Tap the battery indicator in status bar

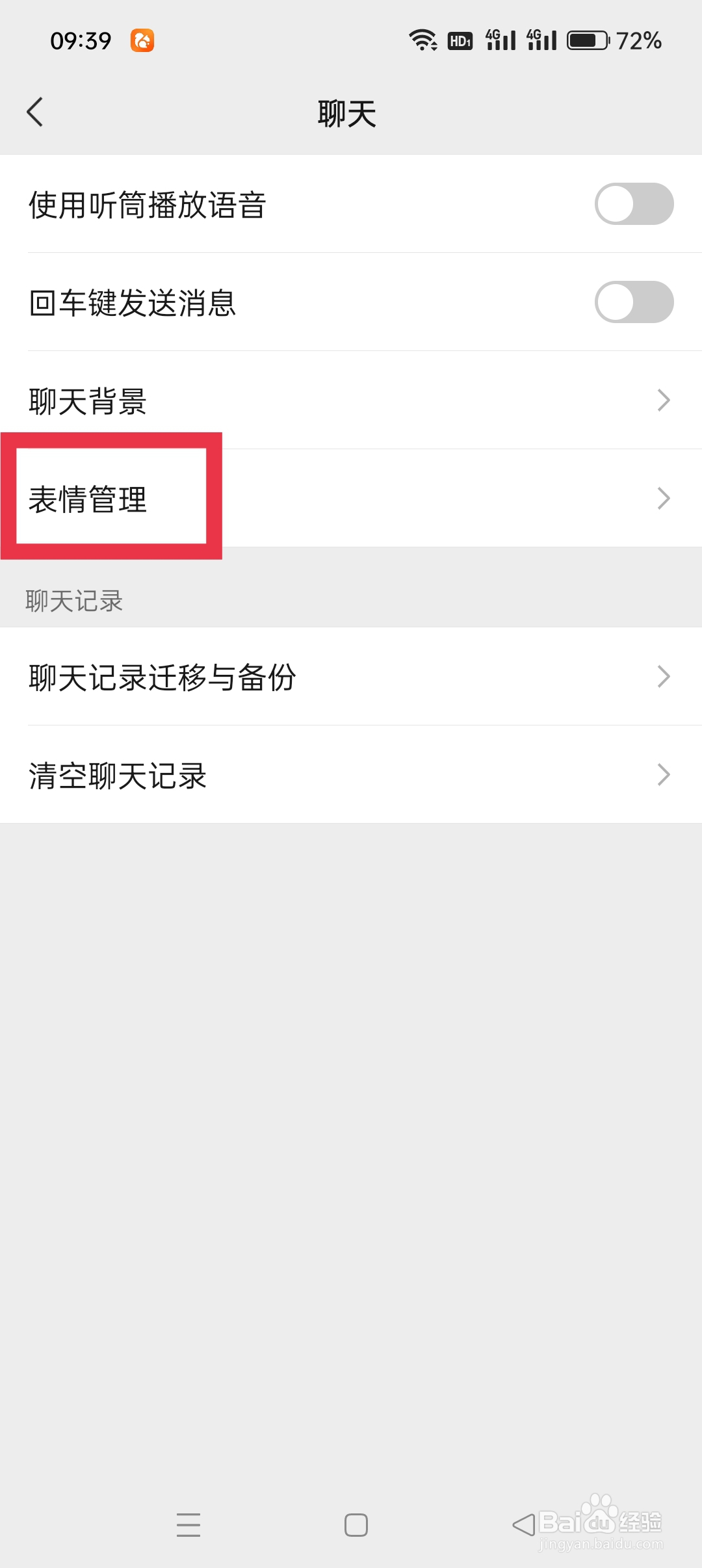[587, 40]
